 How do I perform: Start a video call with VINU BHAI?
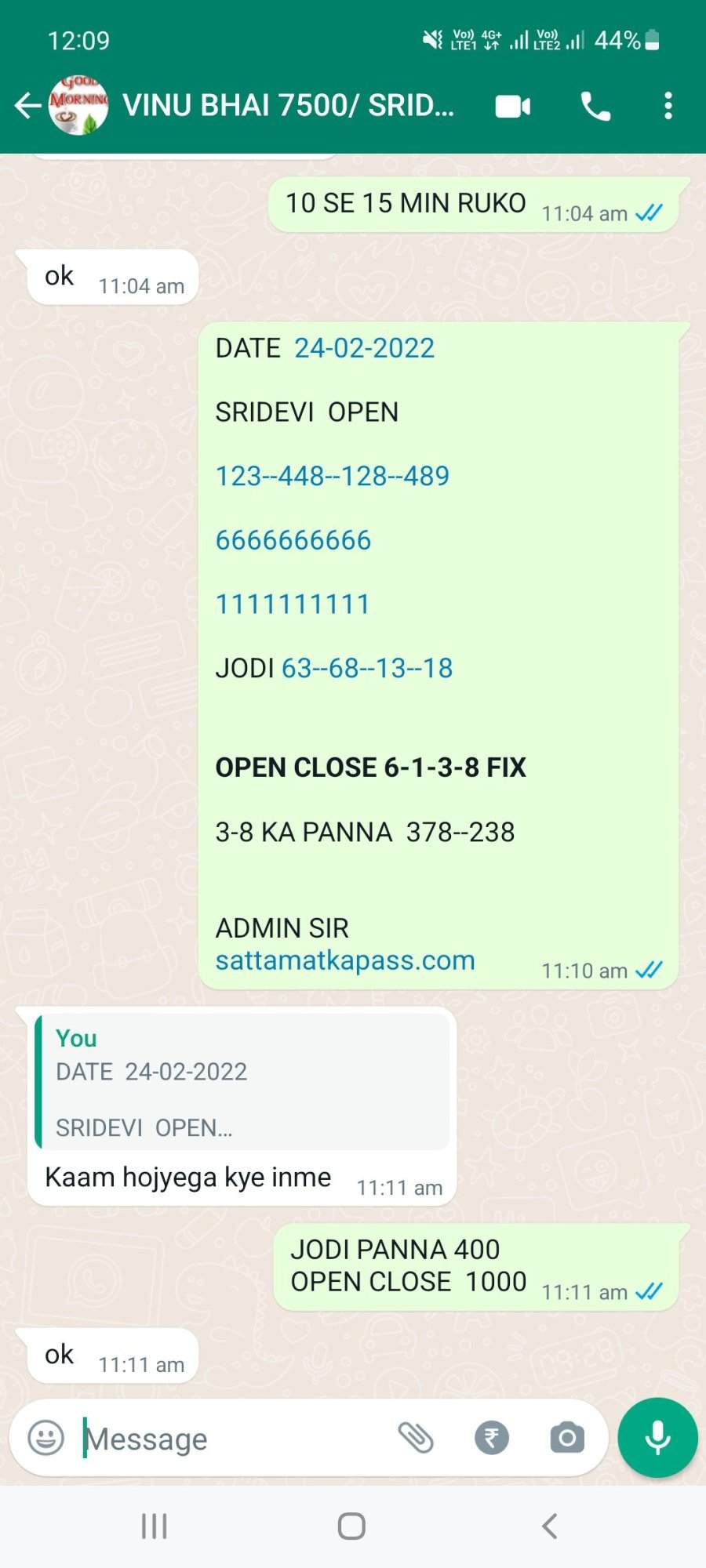513,106
